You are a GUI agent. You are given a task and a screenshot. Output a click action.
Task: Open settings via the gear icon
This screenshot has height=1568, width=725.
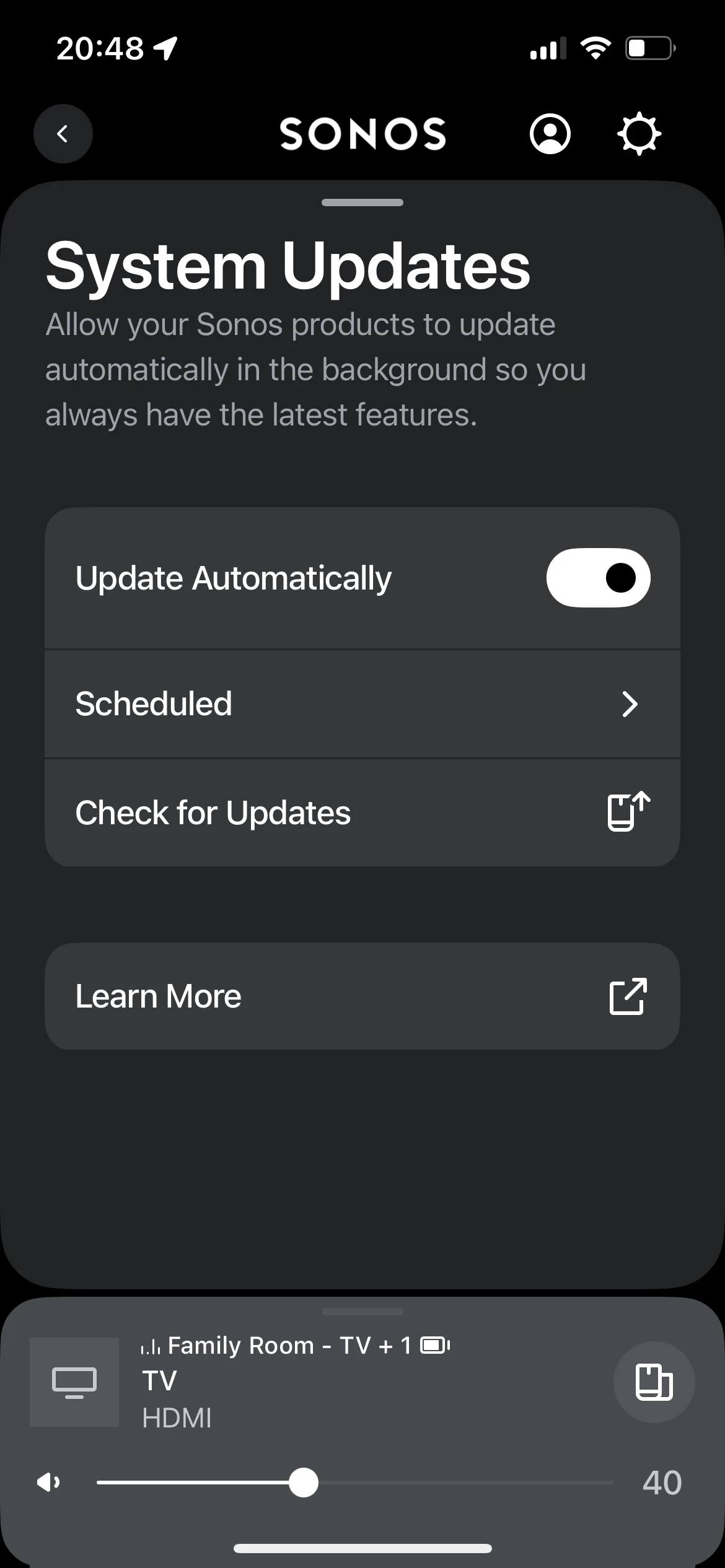tap(639, 134)
